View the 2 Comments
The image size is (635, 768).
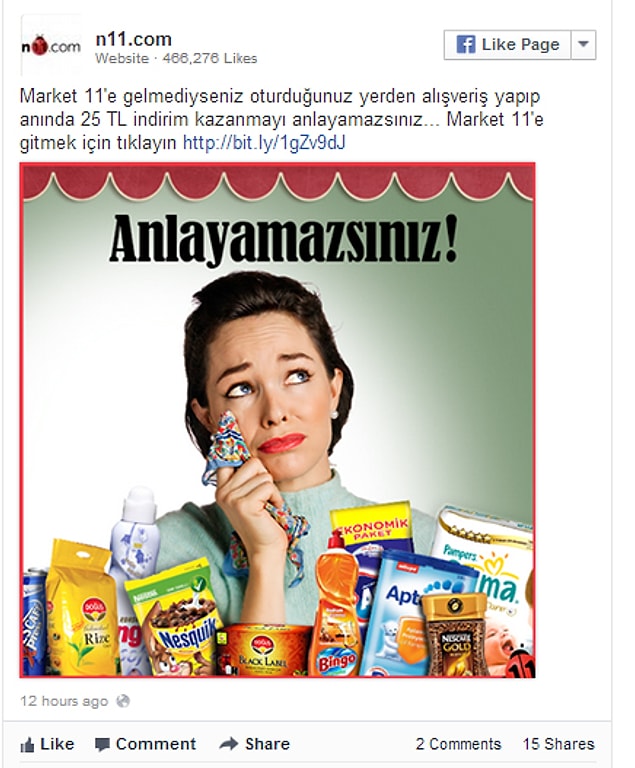tap(458, 744)
